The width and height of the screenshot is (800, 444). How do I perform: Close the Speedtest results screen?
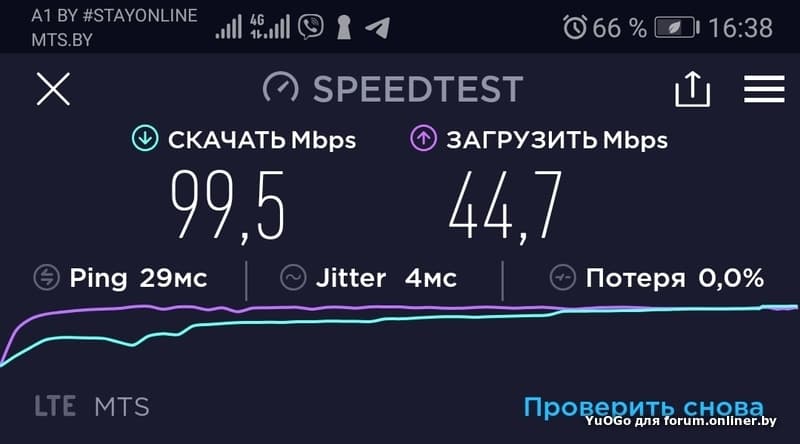click(x=53, y=89)
